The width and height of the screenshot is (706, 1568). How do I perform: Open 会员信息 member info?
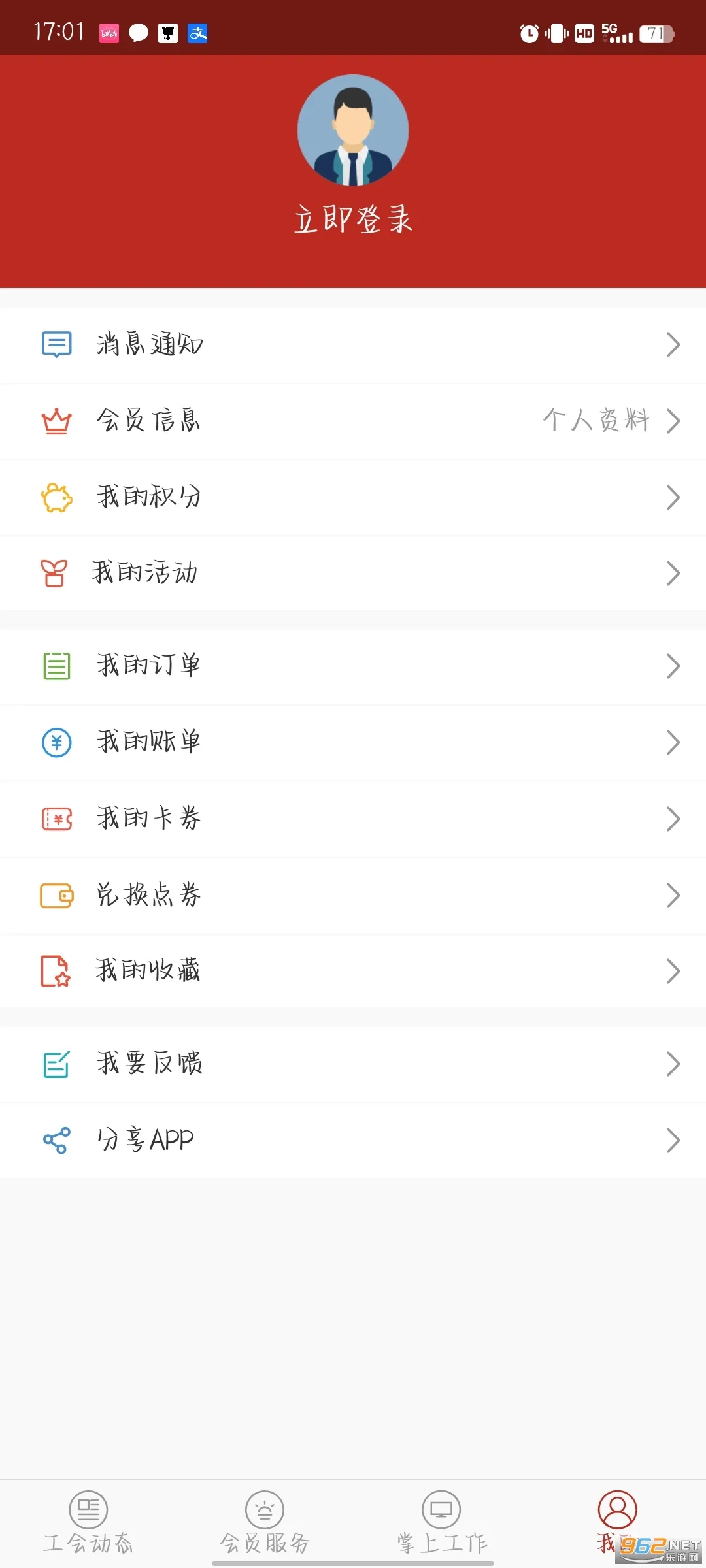point(353,420)
